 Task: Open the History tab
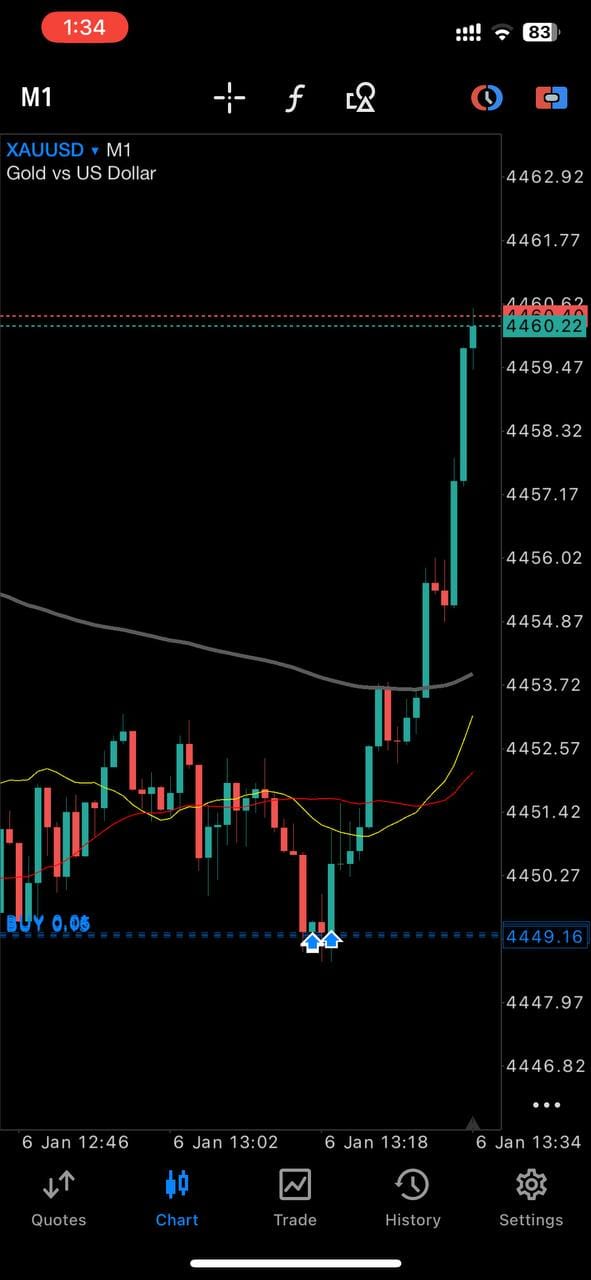pyautogui.click(x=413, y=1199)
